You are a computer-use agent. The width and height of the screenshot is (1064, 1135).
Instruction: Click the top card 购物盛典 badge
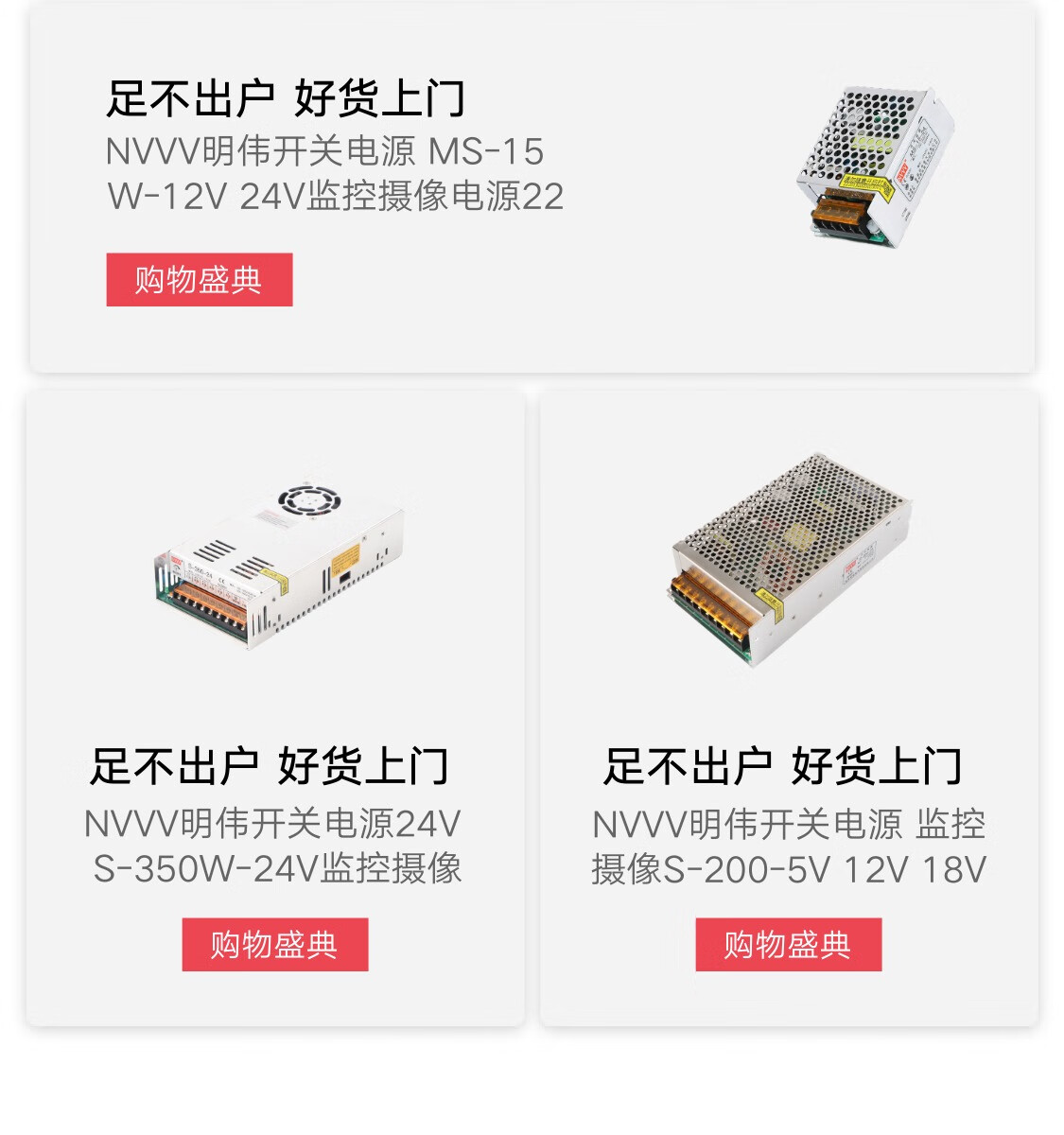pyautogui.click(x=201, y=279)
